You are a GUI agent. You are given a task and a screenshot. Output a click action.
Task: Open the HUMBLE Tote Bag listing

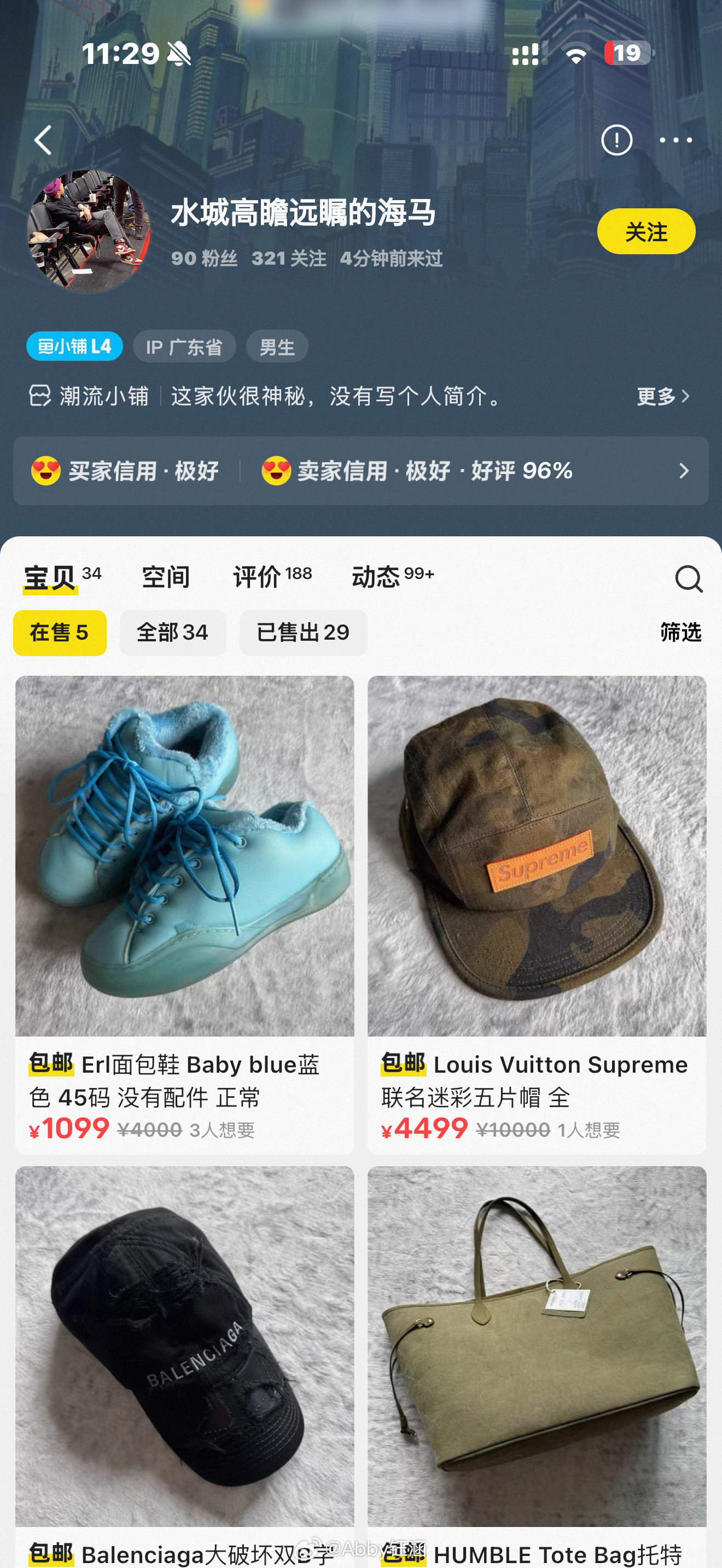tap(537, 1366)
